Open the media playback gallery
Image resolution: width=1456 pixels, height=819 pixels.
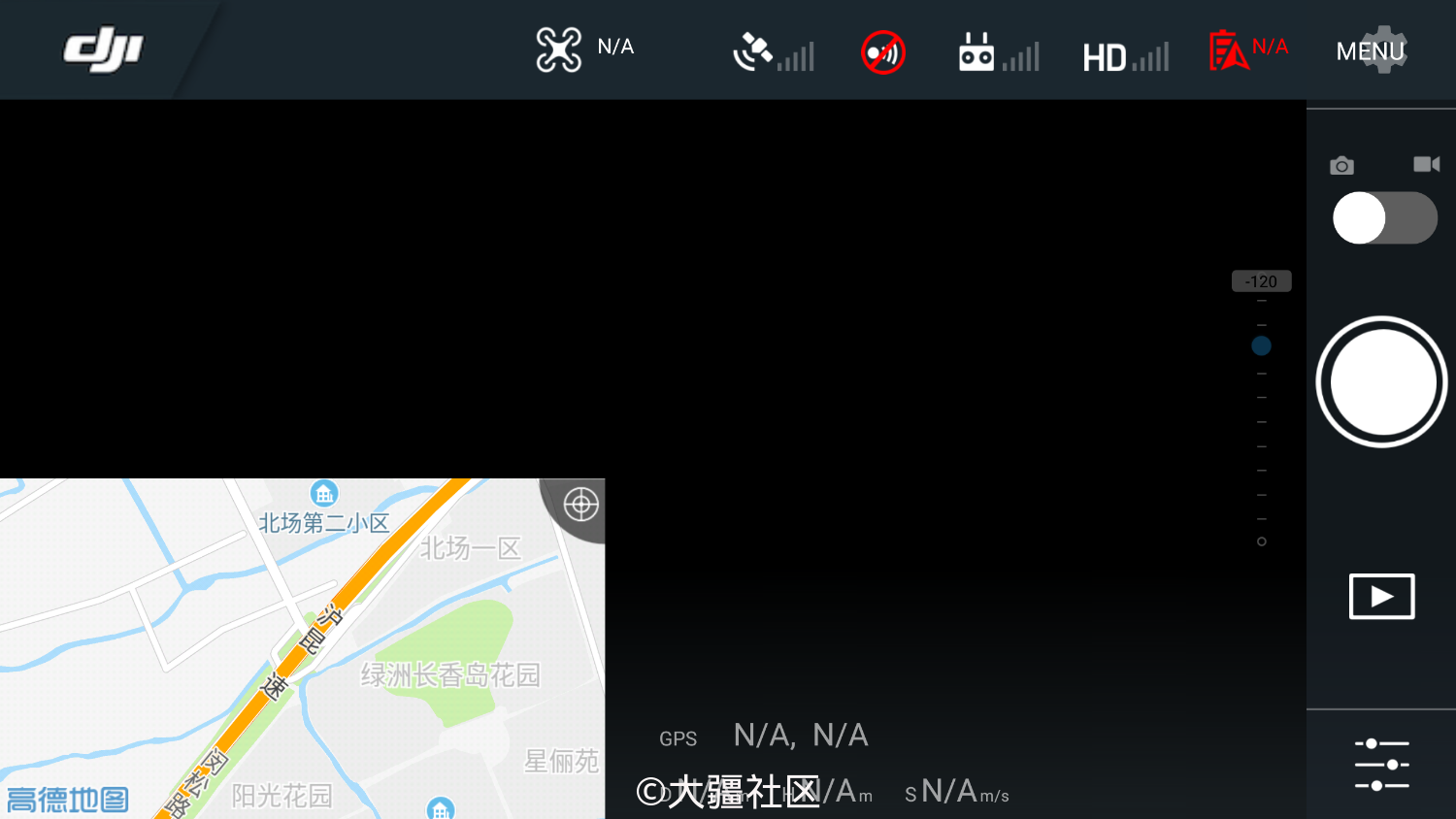(x=1381, y=596)
